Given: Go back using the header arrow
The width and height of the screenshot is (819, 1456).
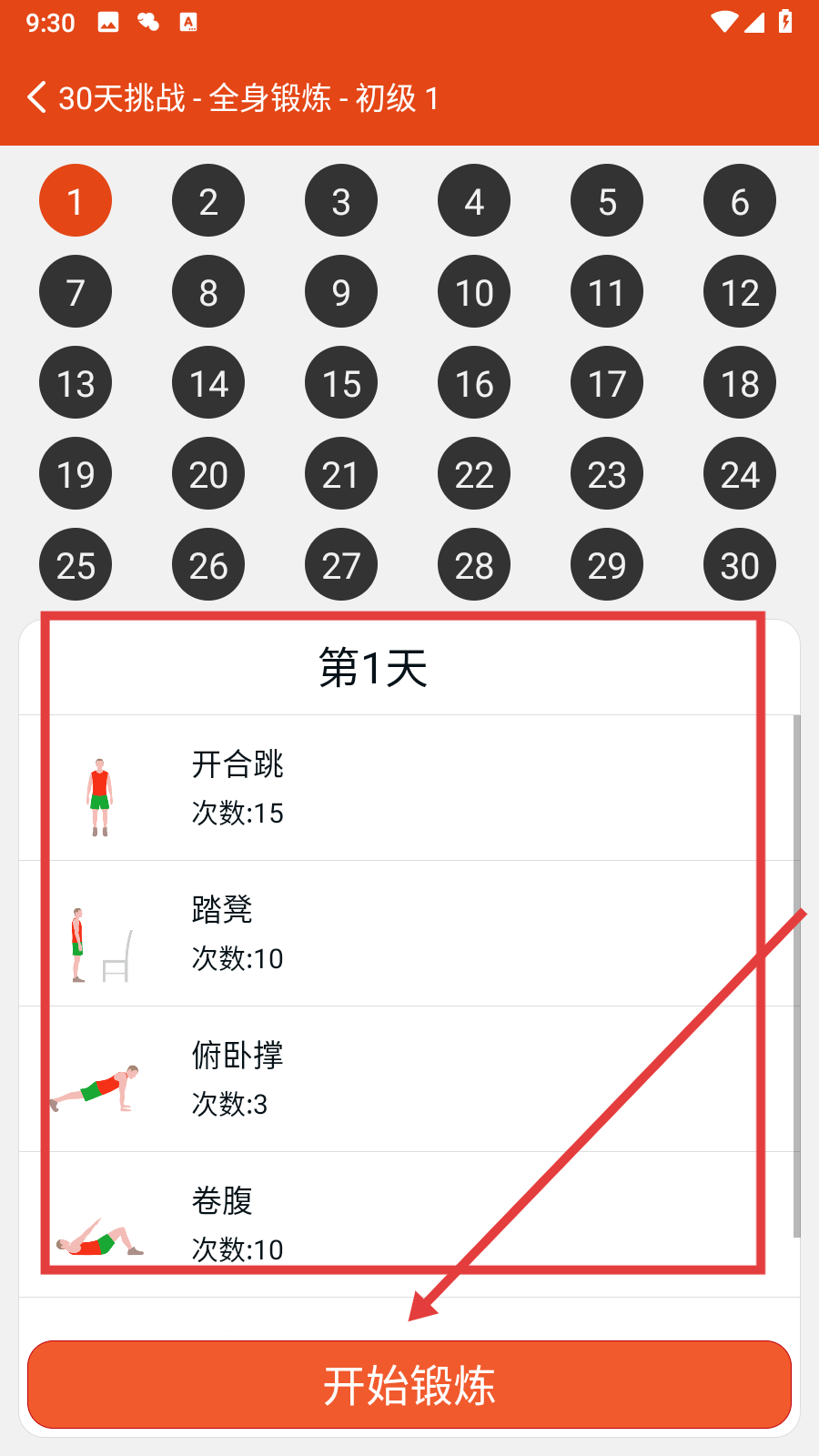Looking at the screenshot, I should click(36, 97).
